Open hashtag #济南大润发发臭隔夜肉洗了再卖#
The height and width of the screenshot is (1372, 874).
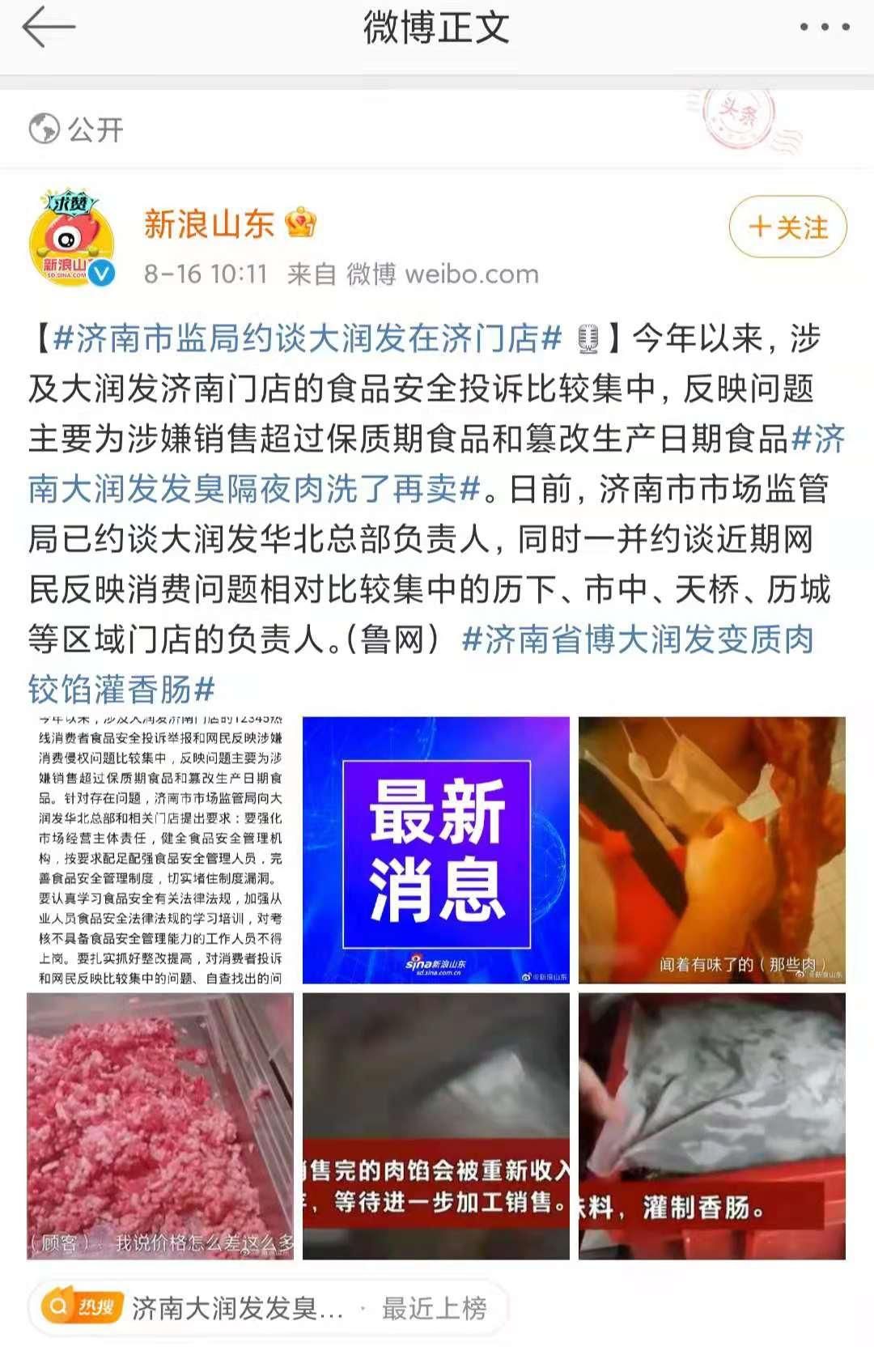tap(255, 489)
